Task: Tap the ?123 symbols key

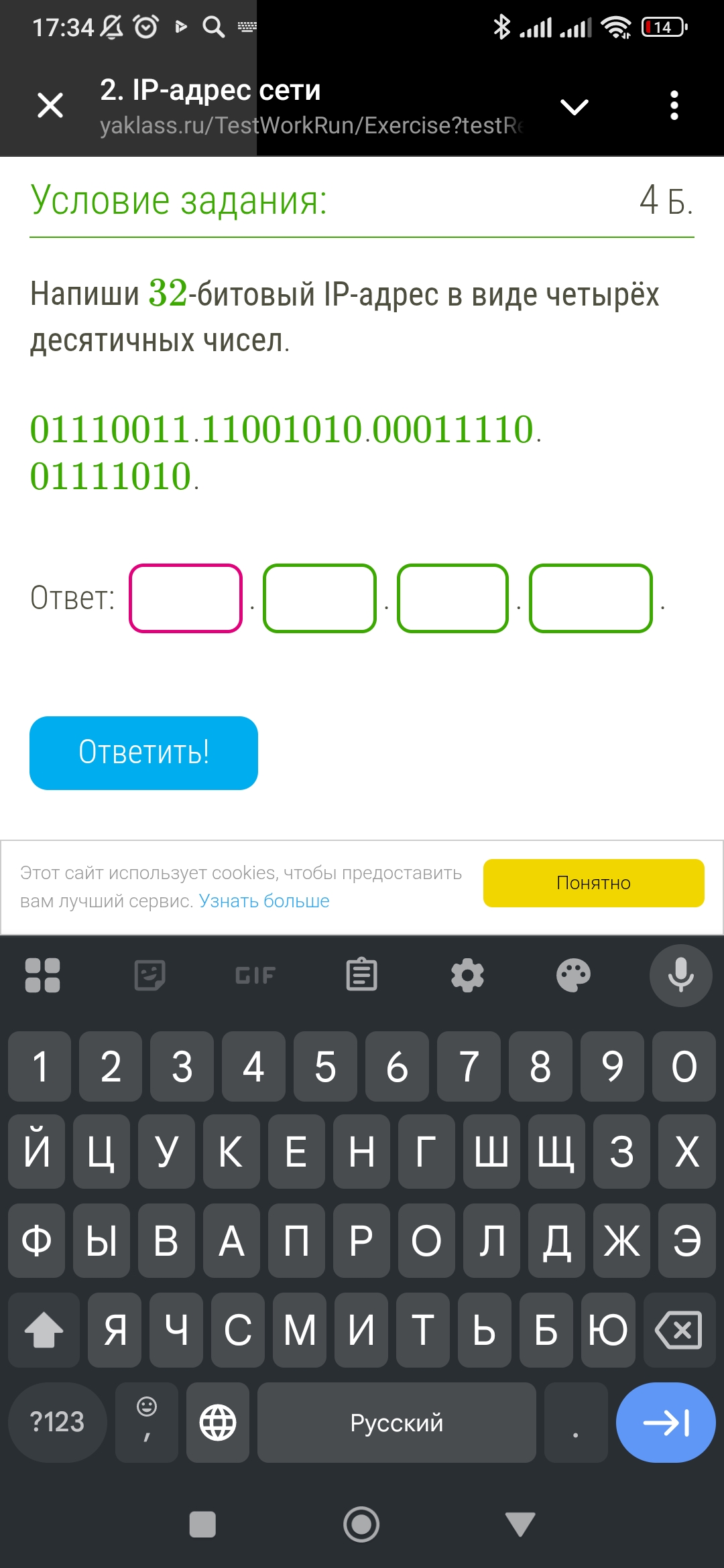Action: point(58,1422)
